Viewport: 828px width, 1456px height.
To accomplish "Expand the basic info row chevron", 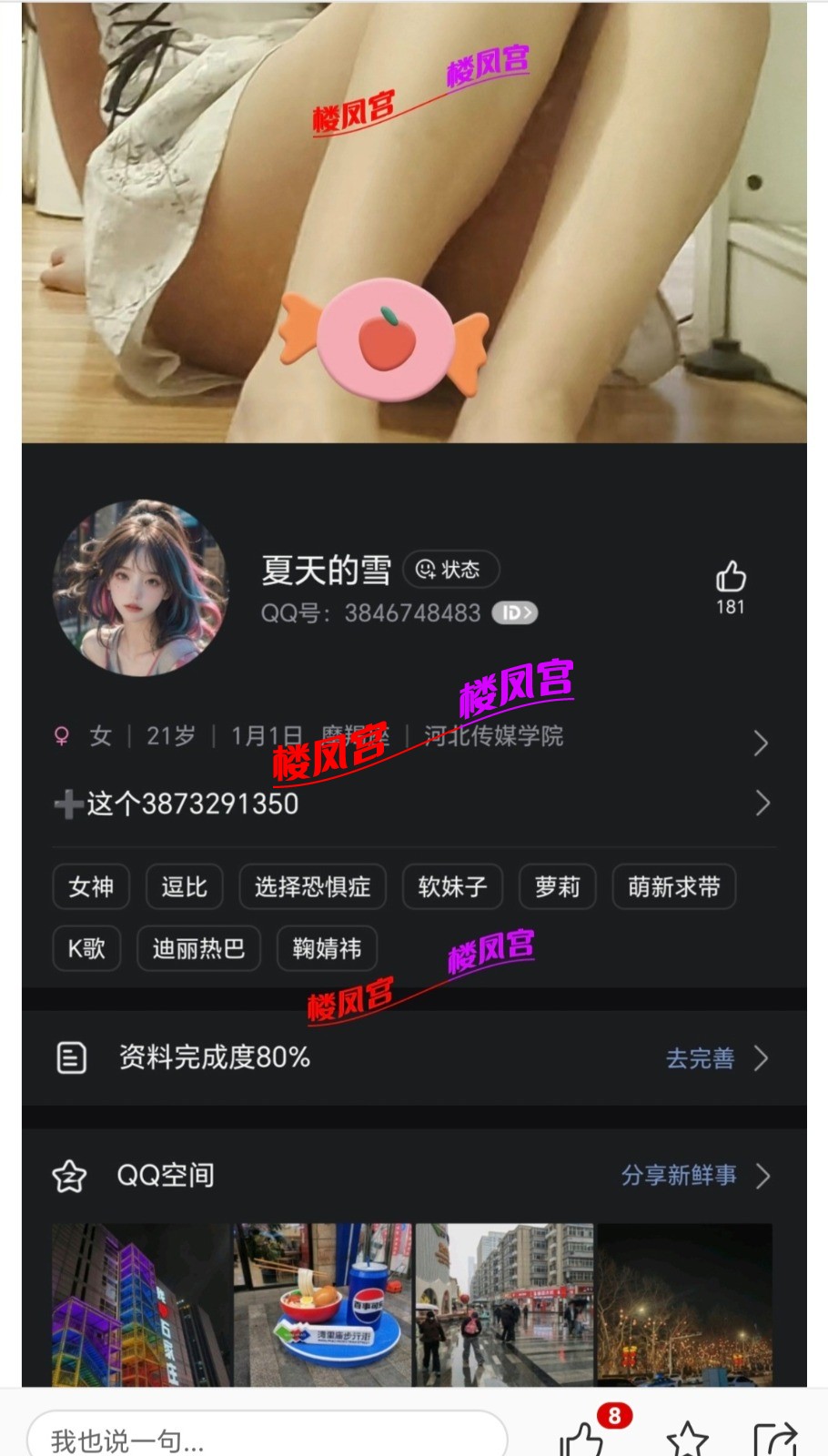I will pyautogui.click(x=762, y=743).
